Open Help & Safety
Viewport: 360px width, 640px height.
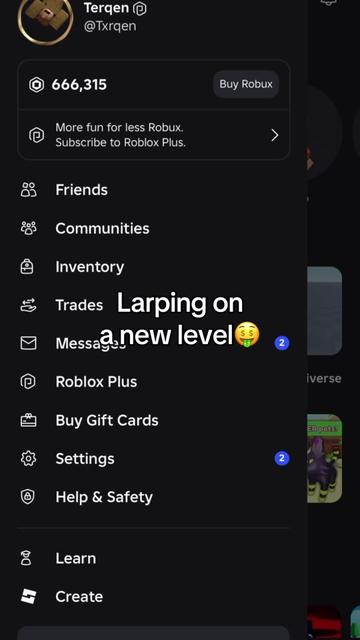[153, 497]
